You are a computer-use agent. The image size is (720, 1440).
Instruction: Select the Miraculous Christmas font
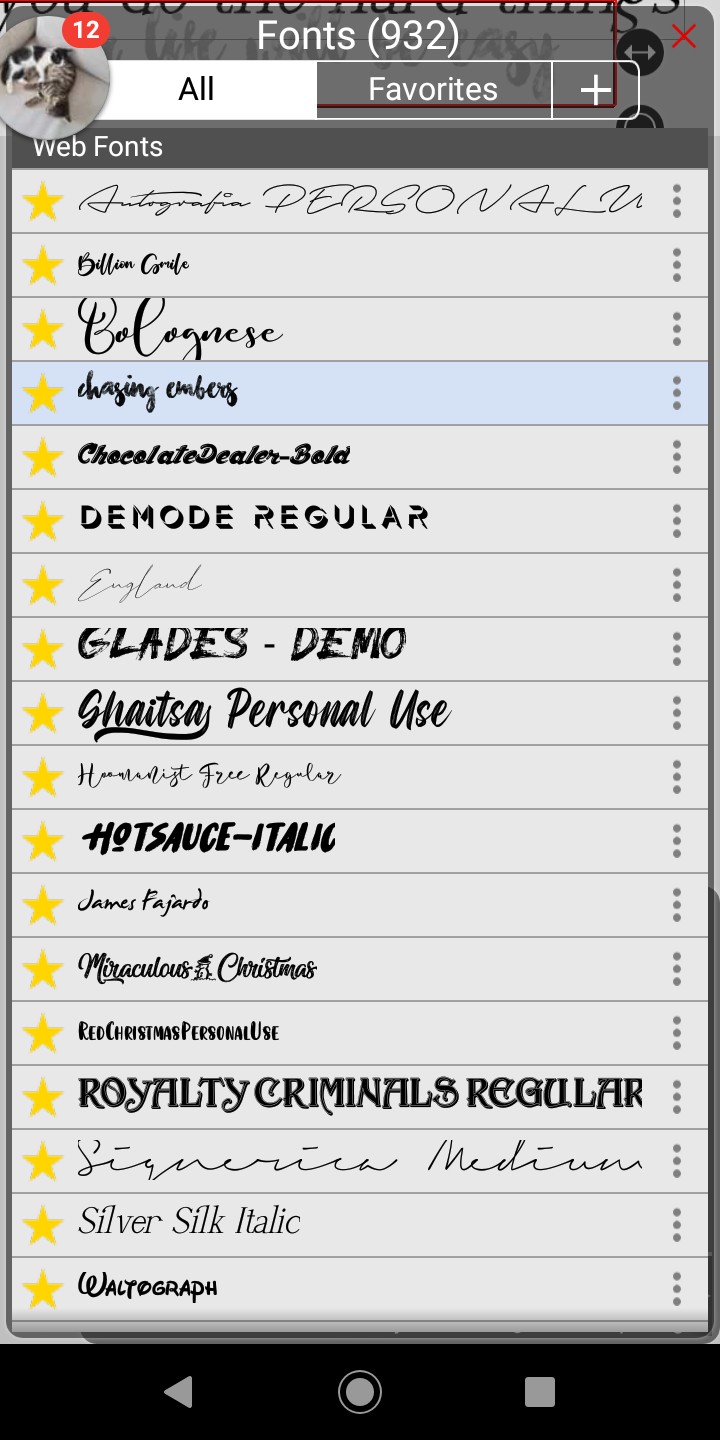(x=360, y=969)
